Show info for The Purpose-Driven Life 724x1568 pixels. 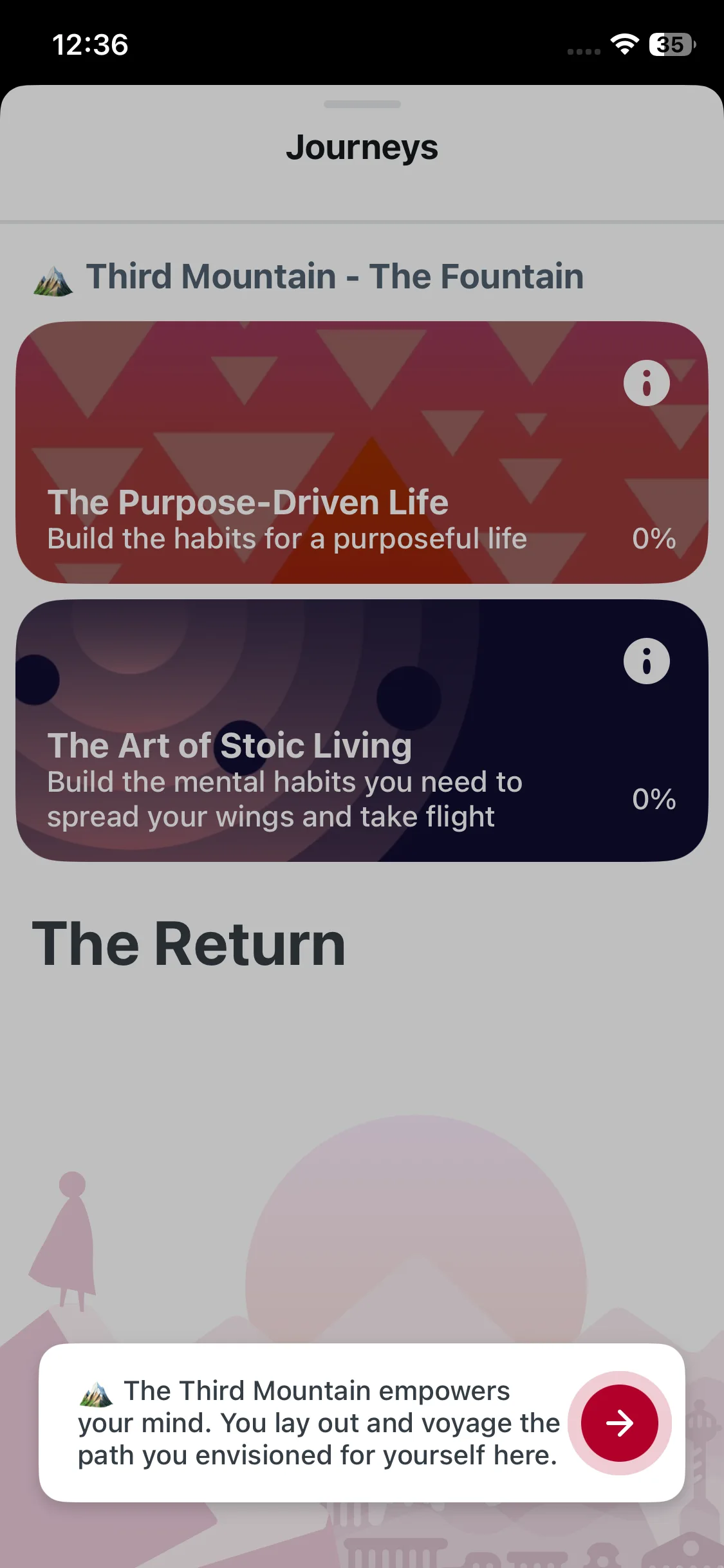click(646, 383)
